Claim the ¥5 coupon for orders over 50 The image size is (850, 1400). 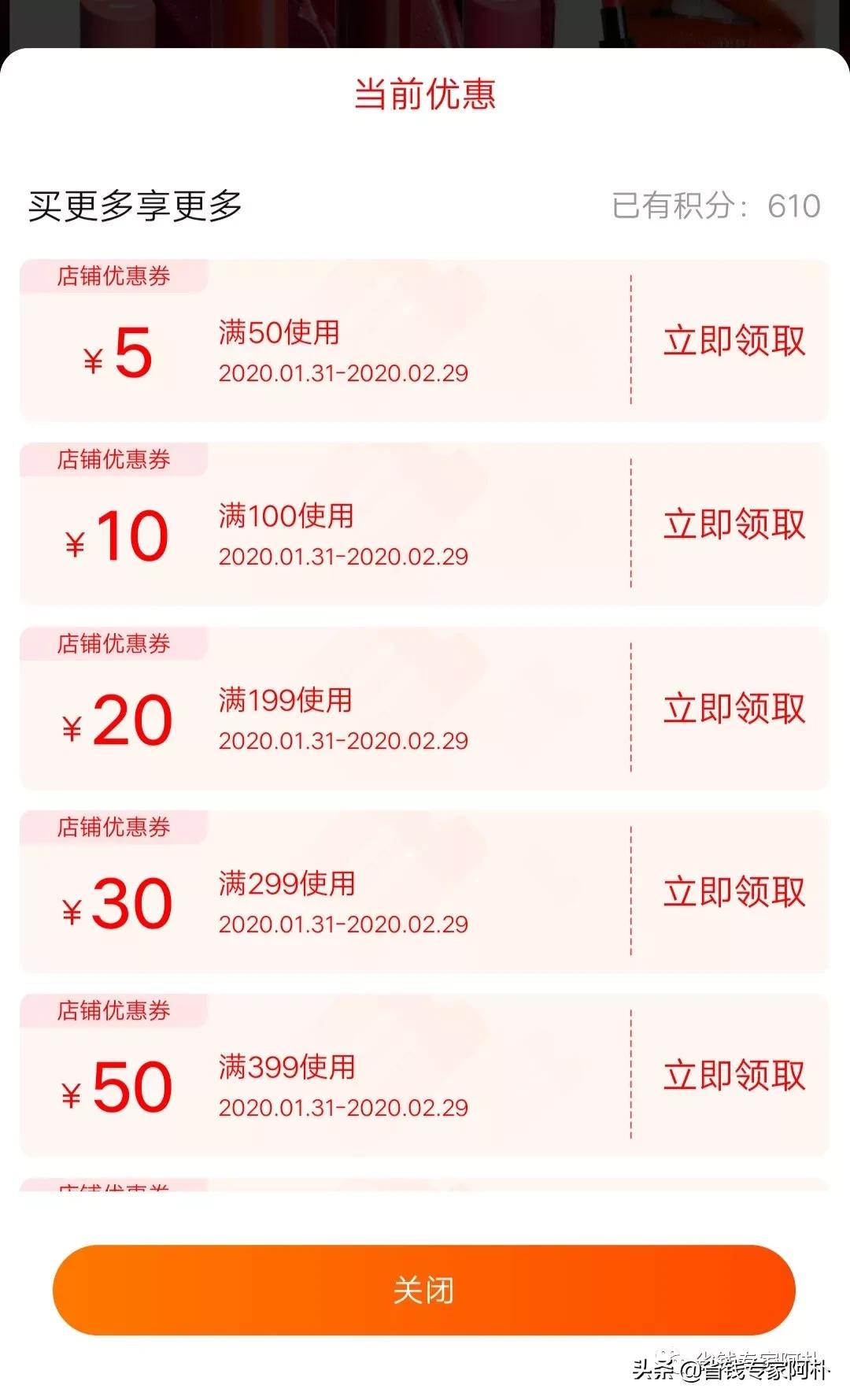click(x=734, y=341)
